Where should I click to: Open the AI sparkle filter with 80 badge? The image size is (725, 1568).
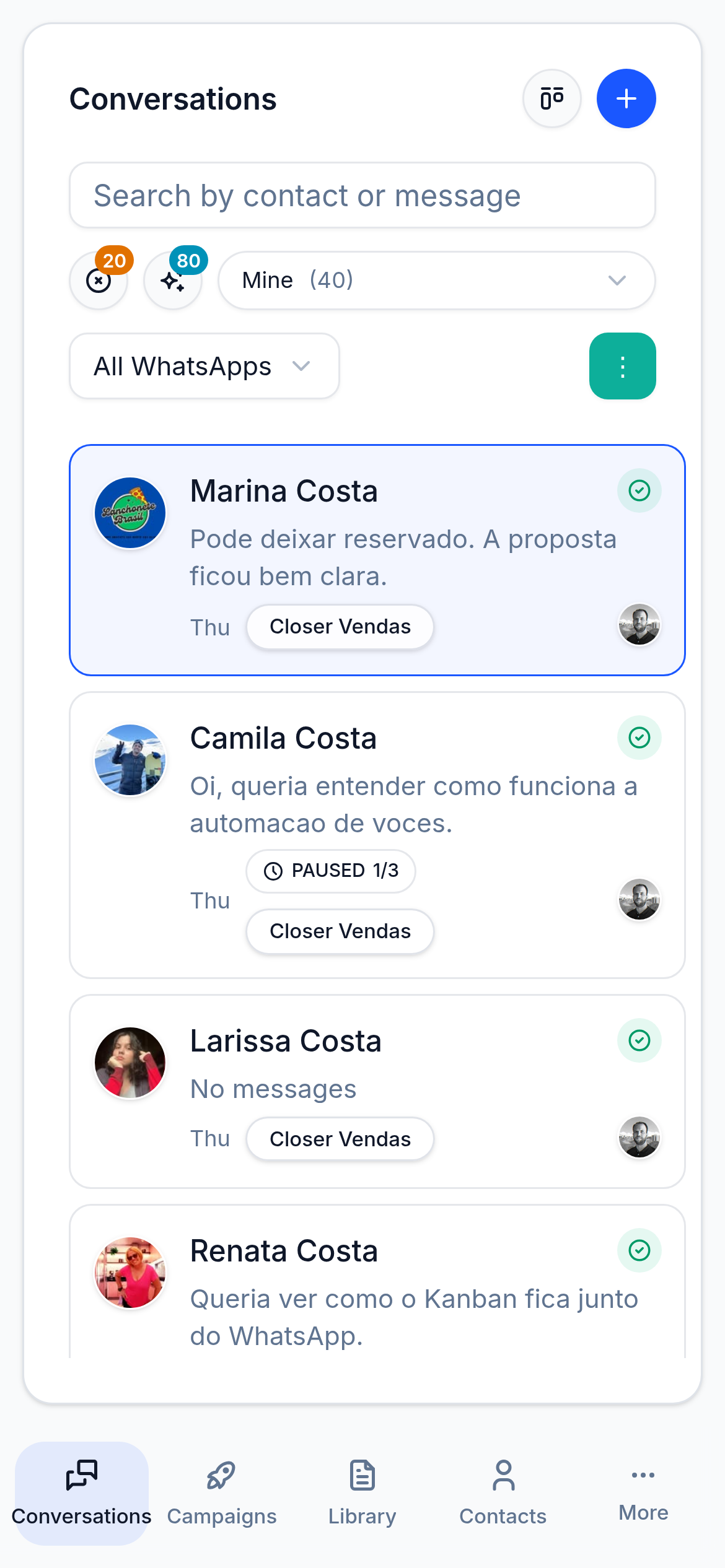click(173, 281)
